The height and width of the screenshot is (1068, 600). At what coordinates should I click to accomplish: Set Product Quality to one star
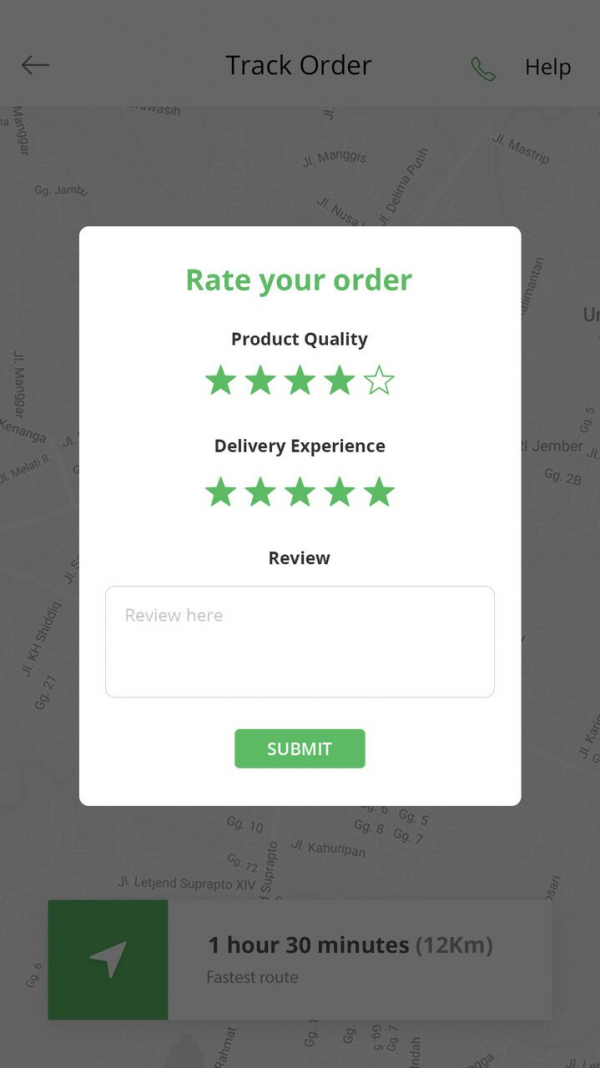tap(221, 380)
